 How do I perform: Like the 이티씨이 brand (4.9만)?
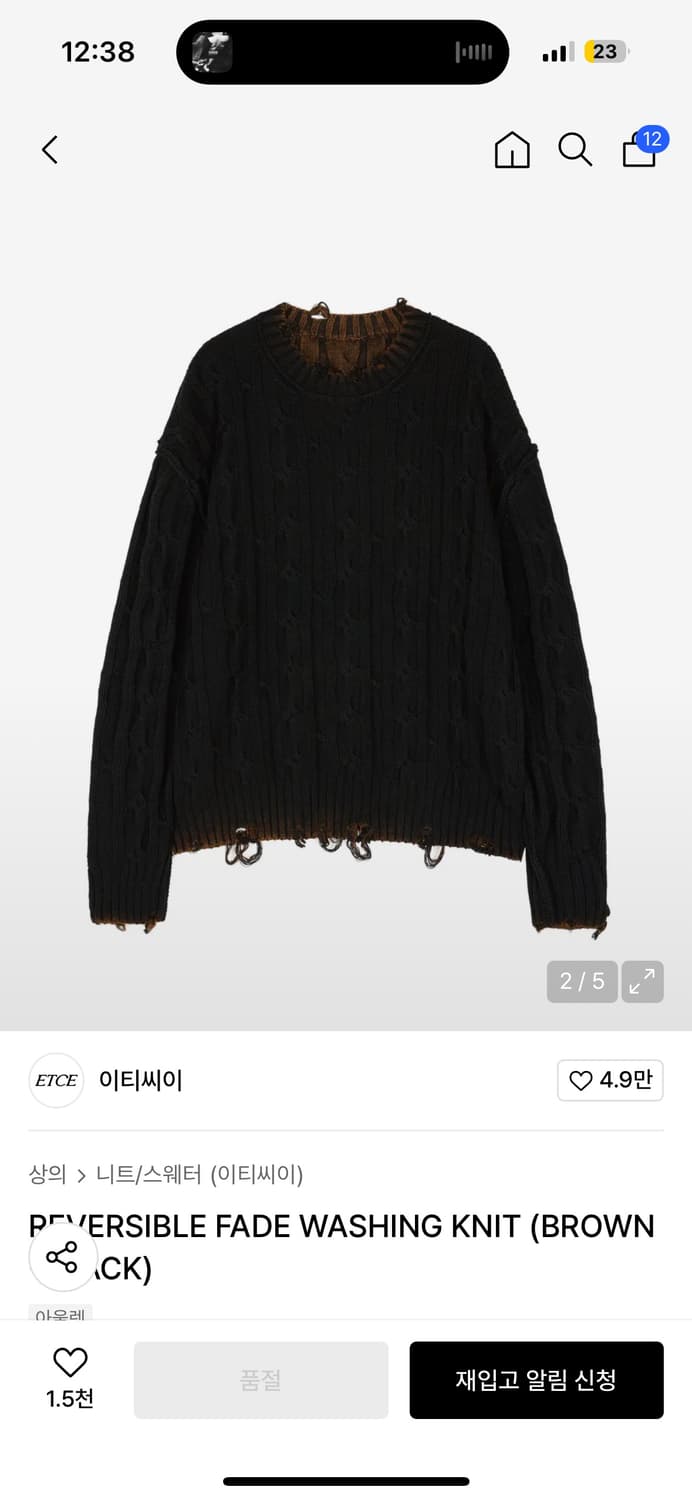click(x=610, y=1080)
